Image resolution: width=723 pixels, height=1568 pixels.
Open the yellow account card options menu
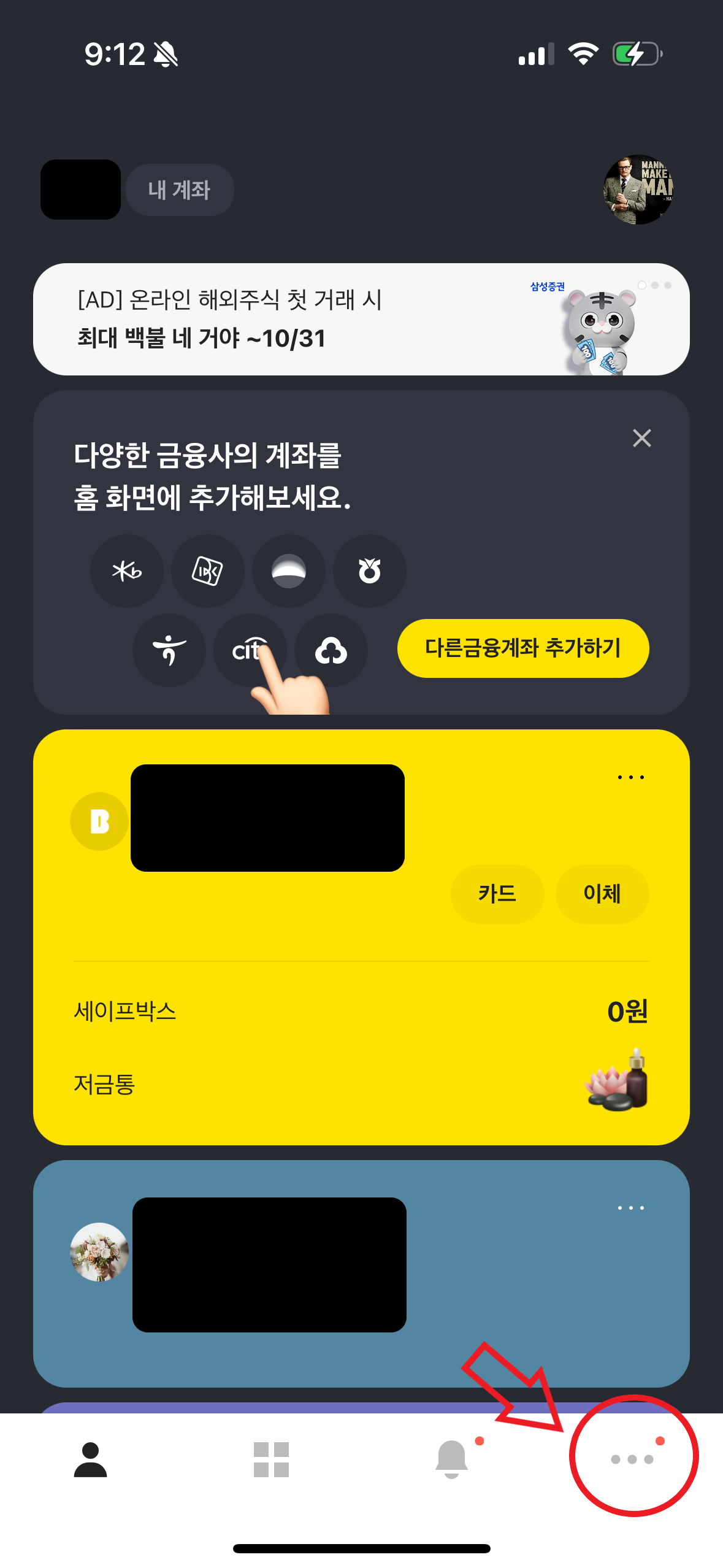[x=630, y=777]
